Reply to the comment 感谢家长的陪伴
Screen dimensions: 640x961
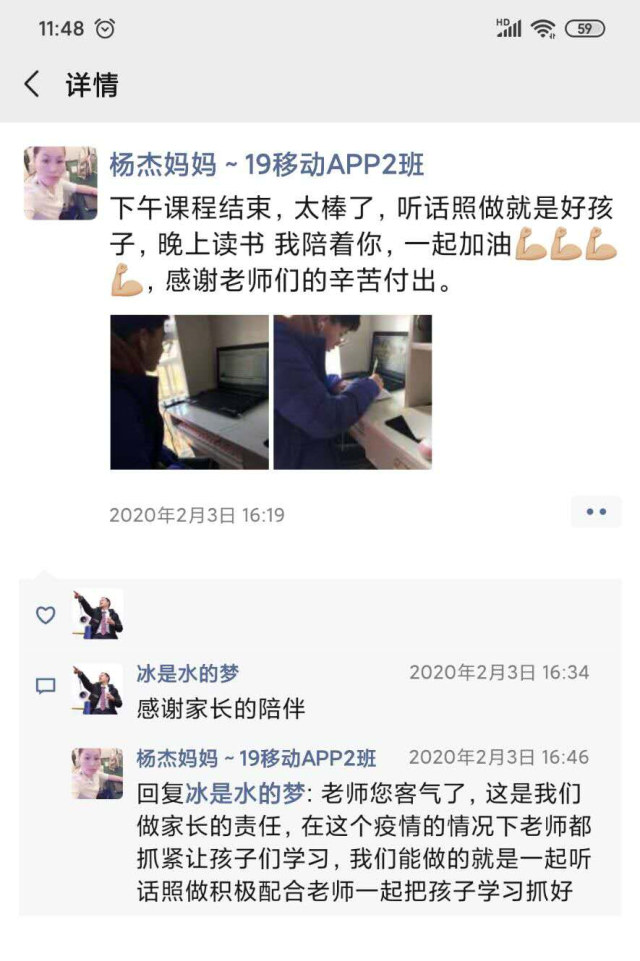point(220,709)
